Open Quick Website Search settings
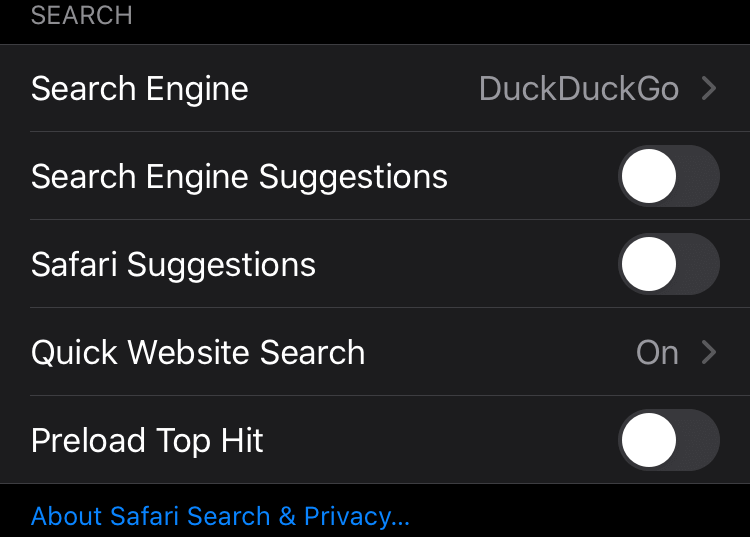This screenshot has height=537, width=750. (x=375, y=352)
